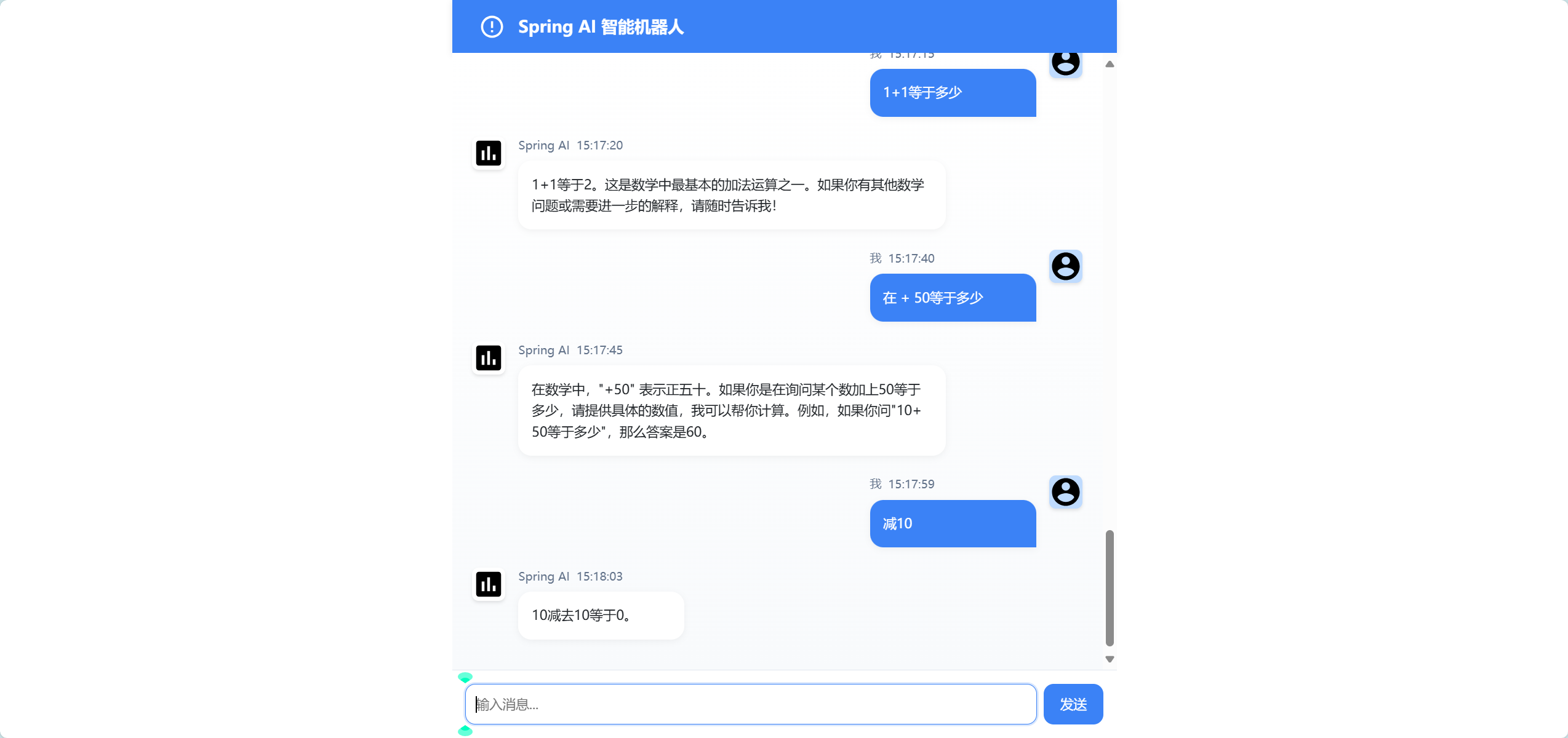Click the chat scrollbar's down arrow
The image size is (1568, 738).
coord(1110,659)
